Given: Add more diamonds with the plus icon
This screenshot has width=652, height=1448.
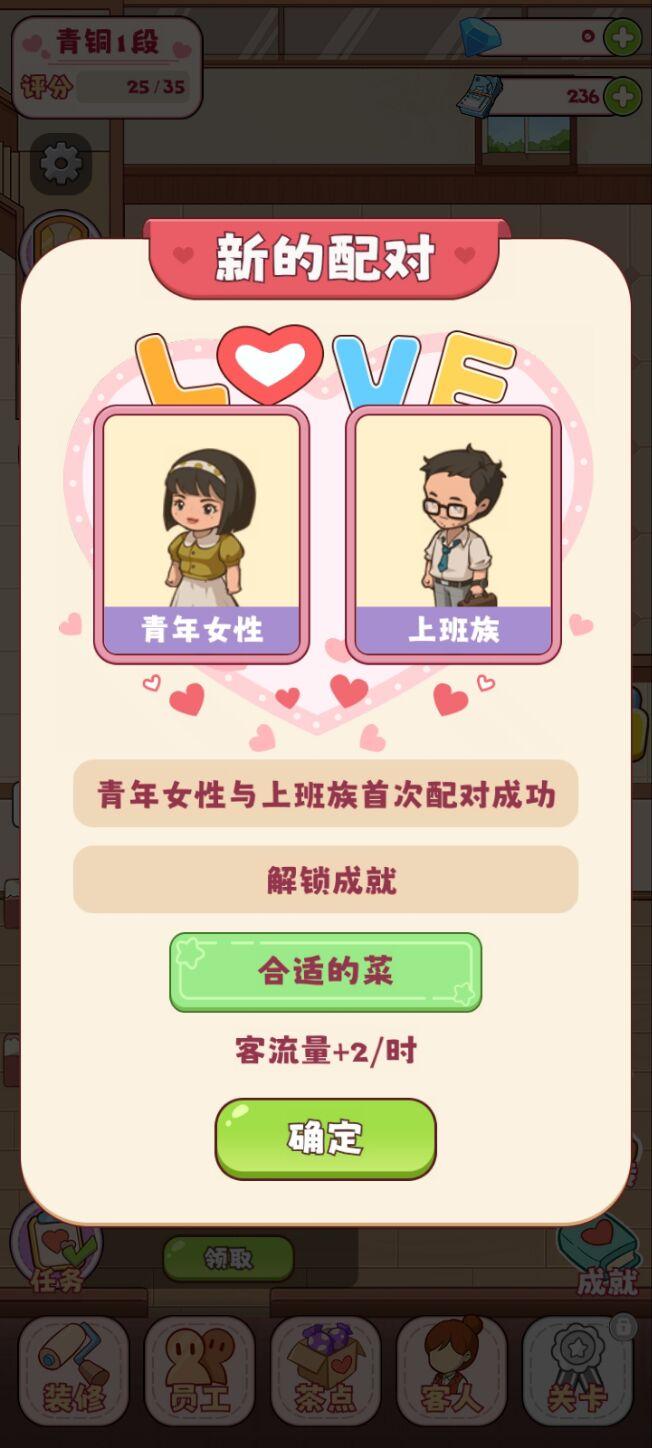Looking at the screenshot, I should click(x=622, y=38).
